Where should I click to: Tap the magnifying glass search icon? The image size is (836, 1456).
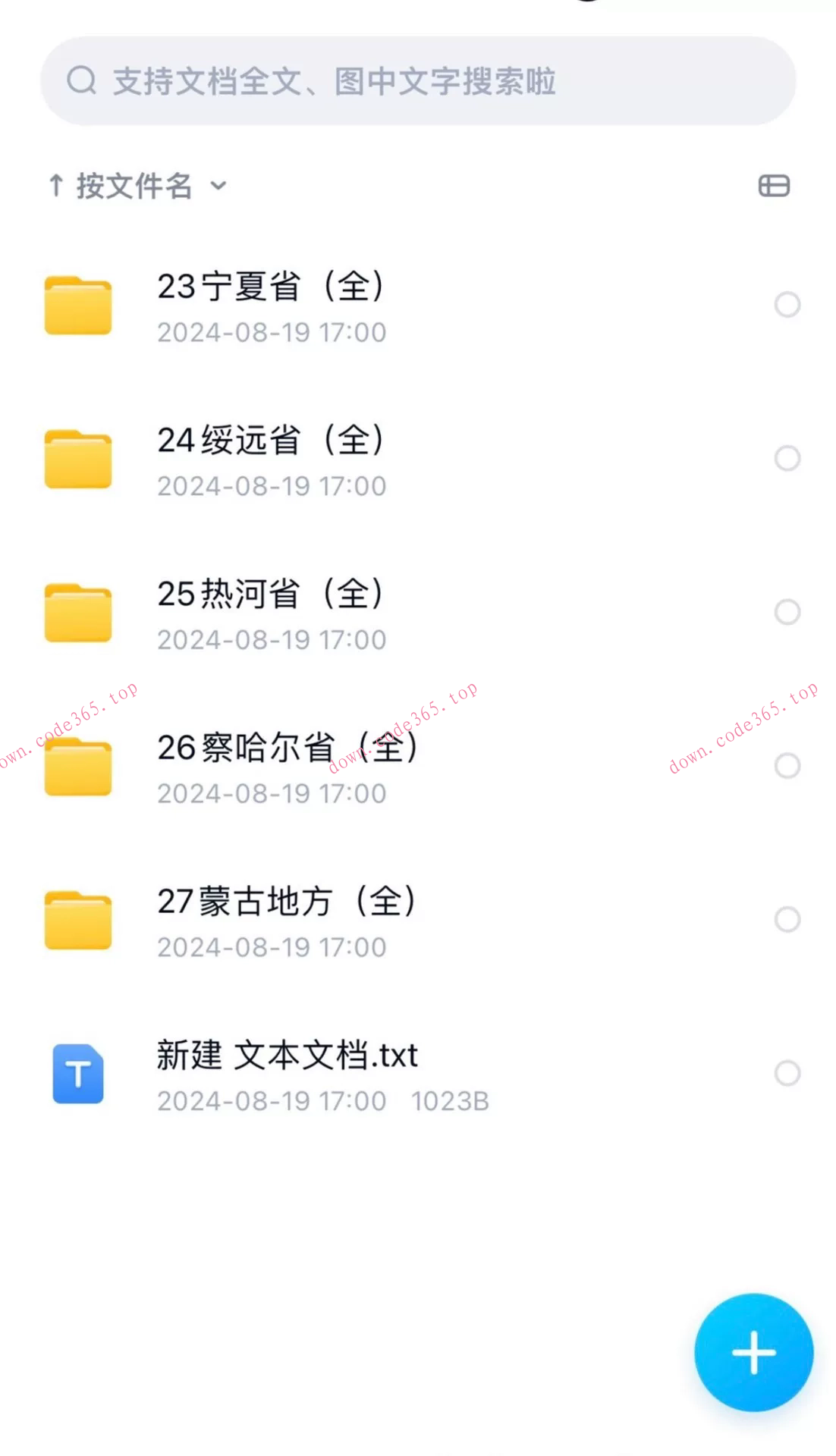click(81, 79)
